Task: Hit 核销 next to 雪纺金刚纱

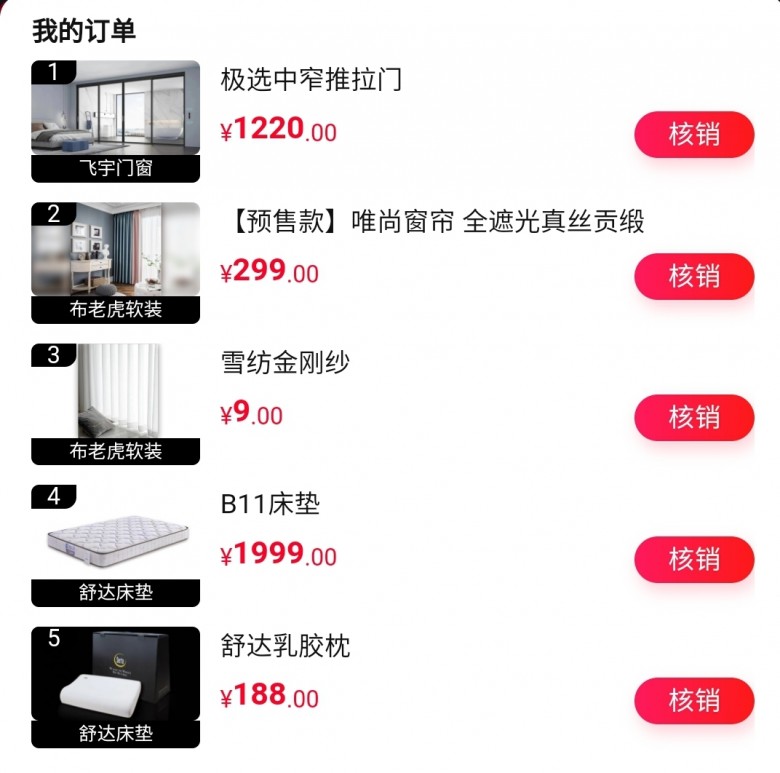Action: tap(694, 417)
